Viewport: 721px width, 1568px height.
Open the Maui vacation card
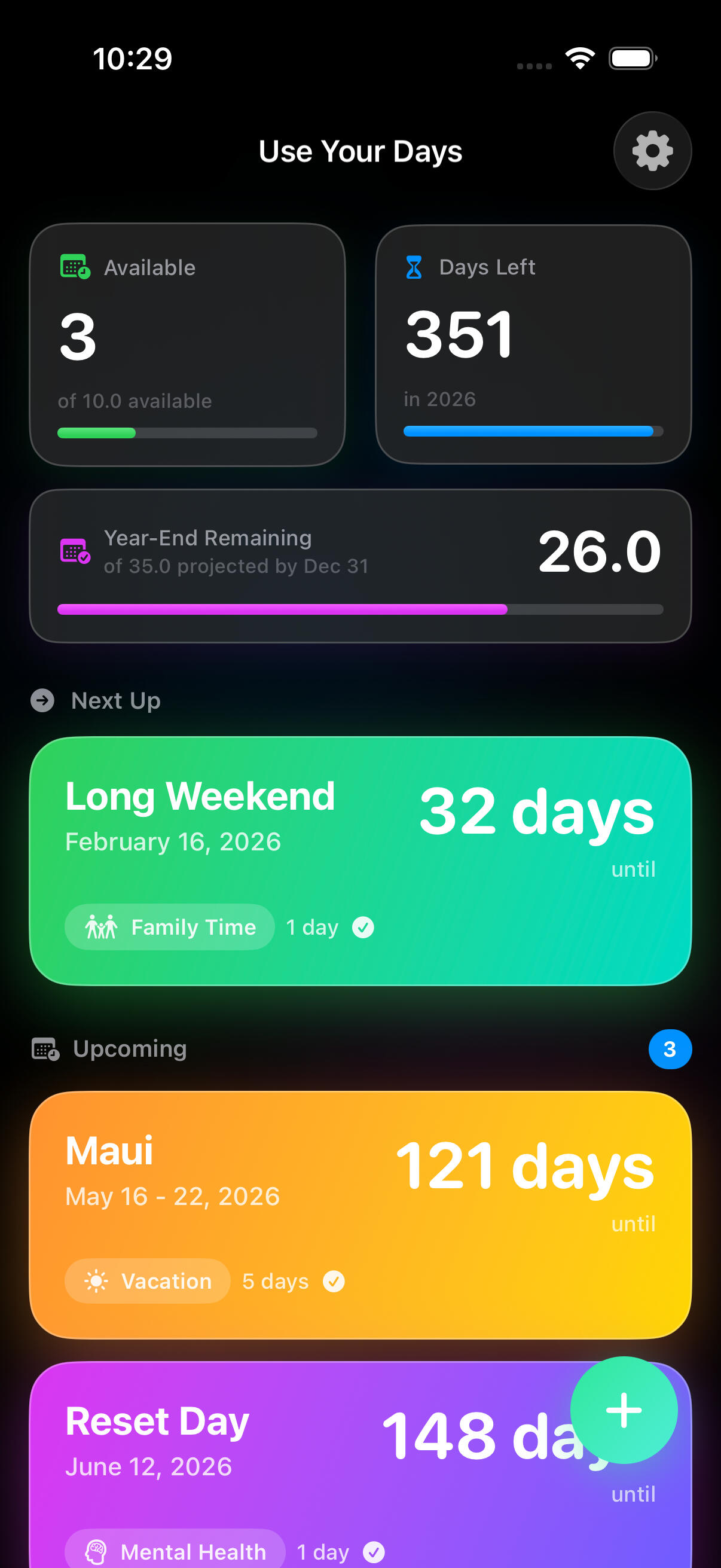[x=360, y=1215]
